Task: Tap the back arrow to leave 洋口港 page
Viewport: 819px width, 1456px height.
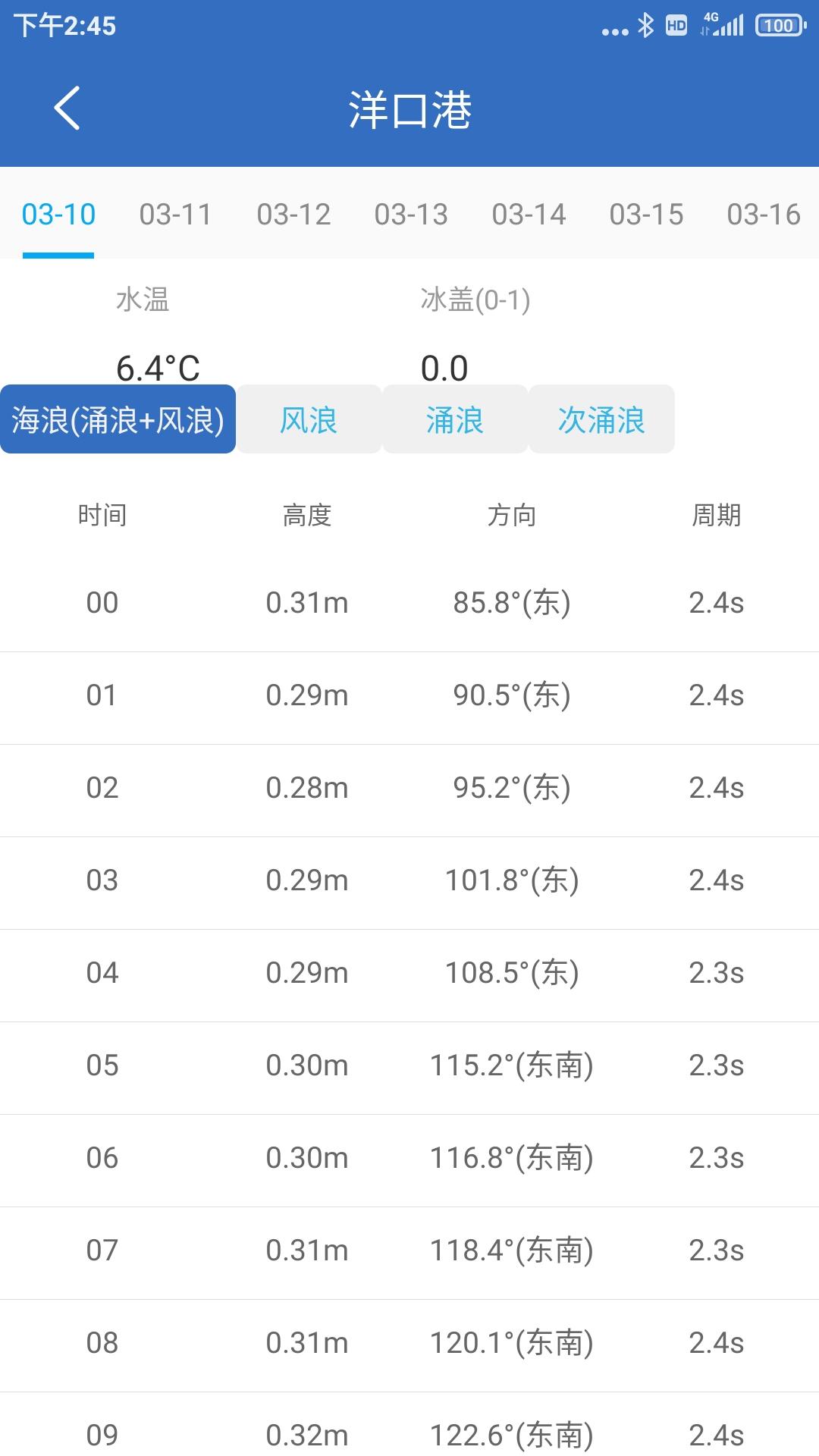Action: (x=66, y=108)
